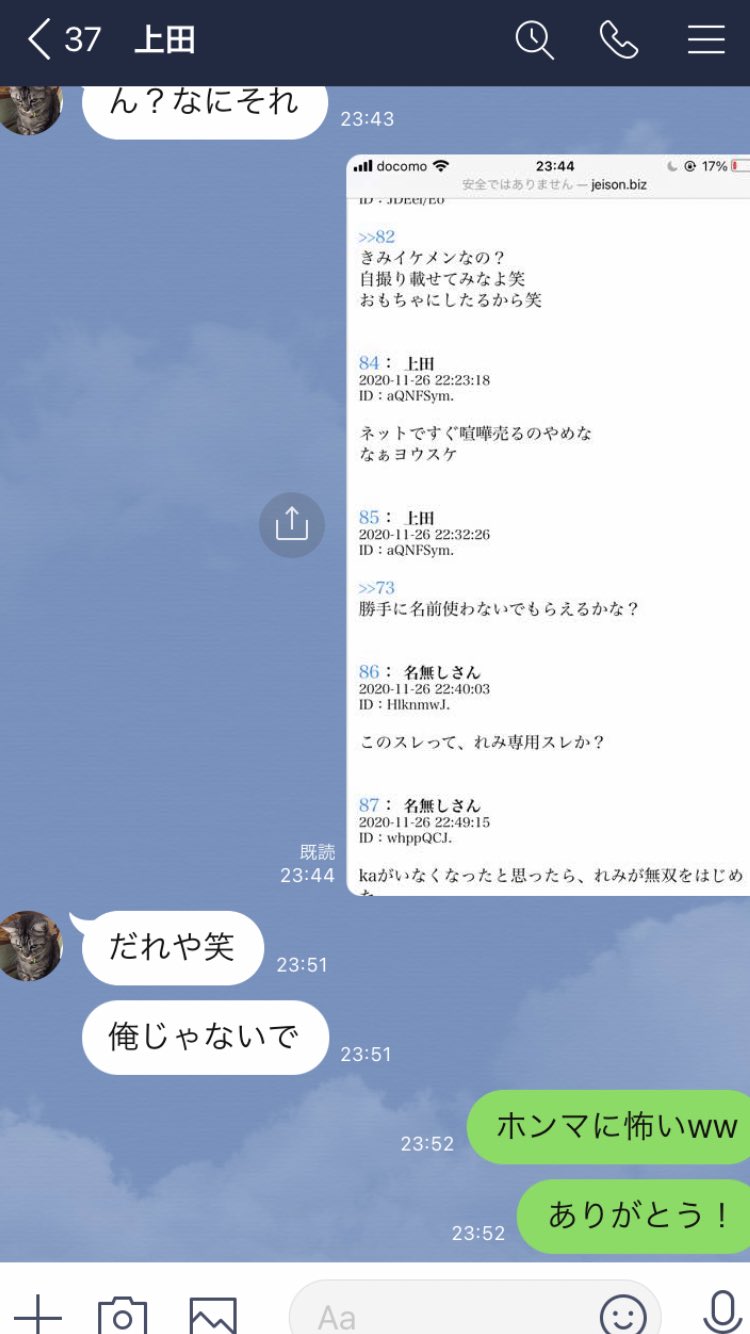Open the photo gallery picker
The width and height of the screenshot is (750, 1334).
(213, 1314)
